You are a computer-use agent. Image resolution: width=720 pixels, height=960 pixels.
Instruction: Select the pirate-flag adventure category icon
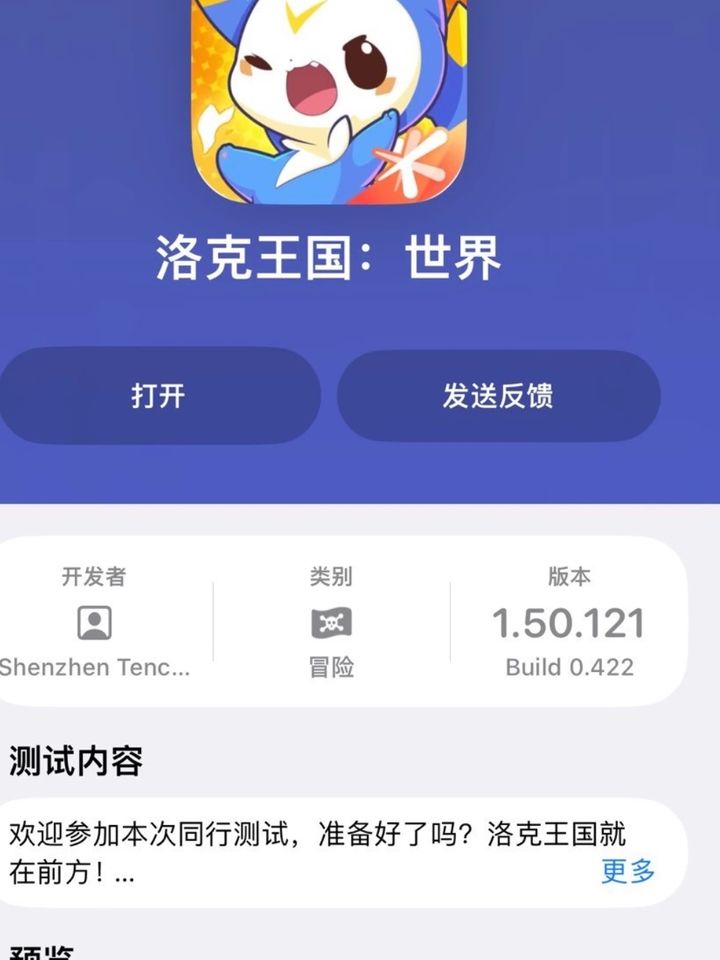tap(333, 623)
